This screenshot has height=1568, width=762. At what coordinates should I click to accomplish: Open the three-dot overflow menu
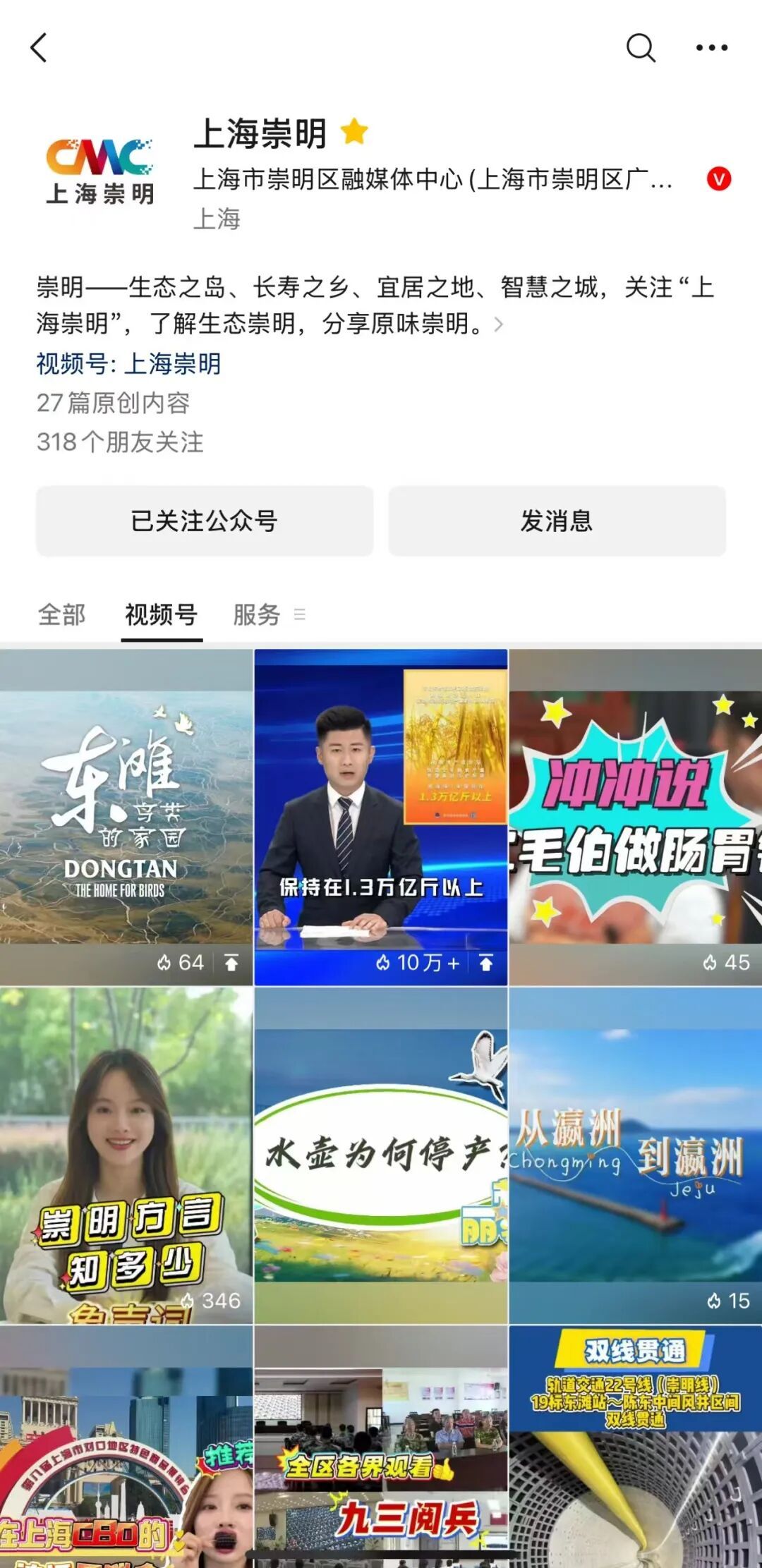(711, 48)
